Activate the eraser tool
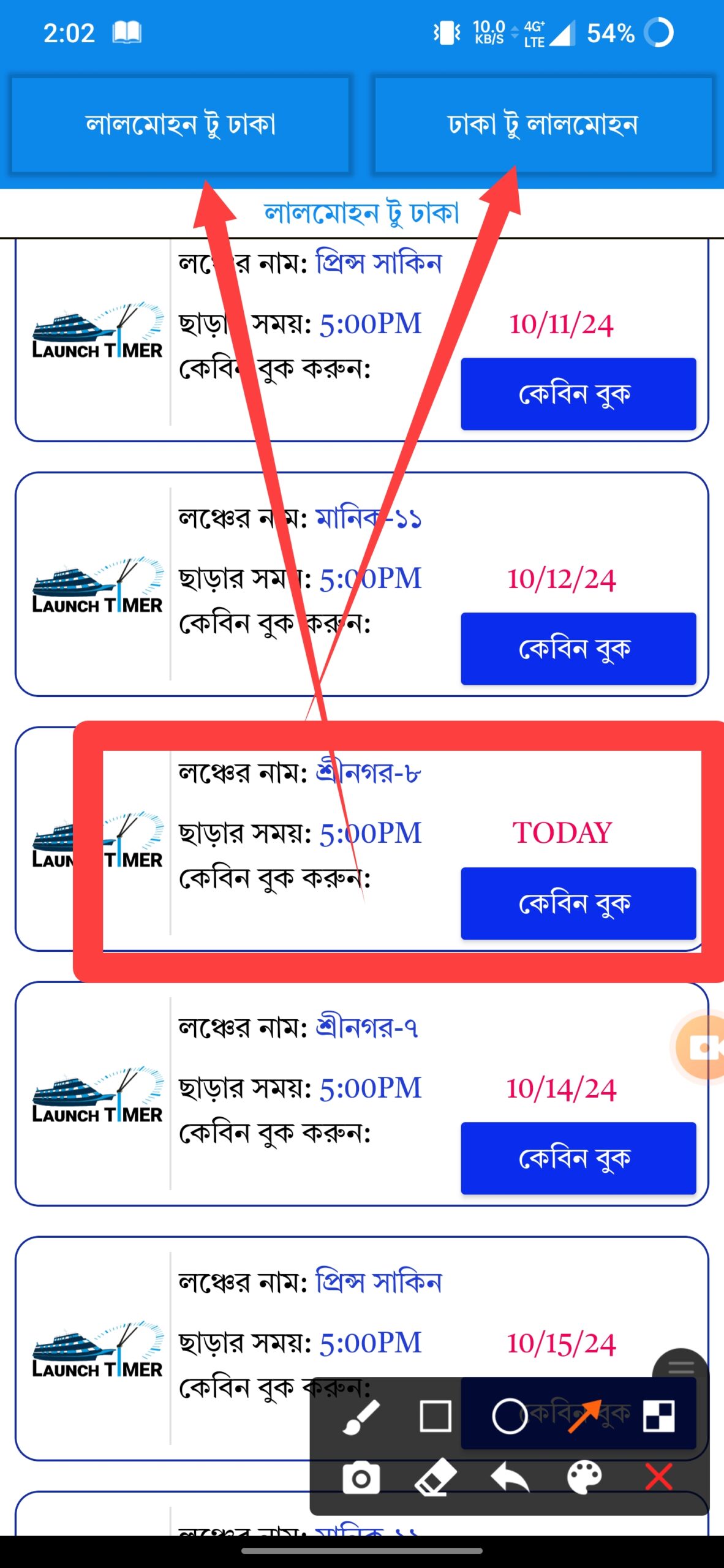Screen dimensions: 724x1568 [436, 1479]
